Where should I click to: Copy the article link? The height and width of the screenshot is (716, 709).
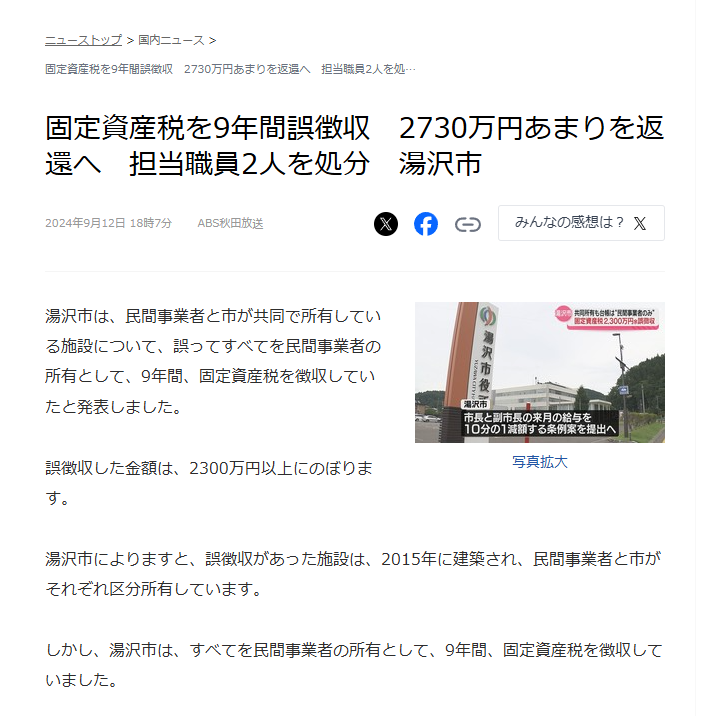pos(467,224)
